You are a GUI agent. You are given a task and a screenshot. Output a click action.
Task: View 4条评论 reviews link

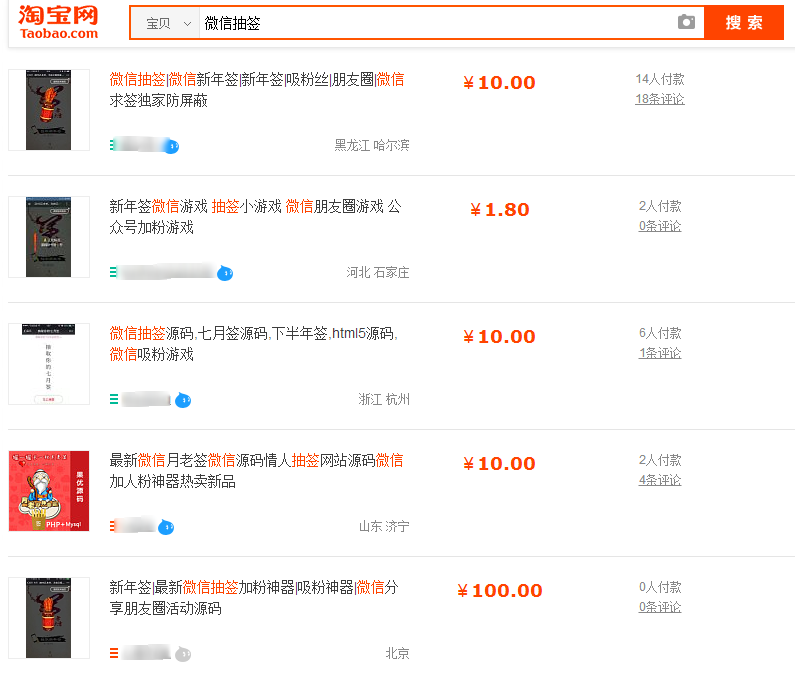pos(660,480)
